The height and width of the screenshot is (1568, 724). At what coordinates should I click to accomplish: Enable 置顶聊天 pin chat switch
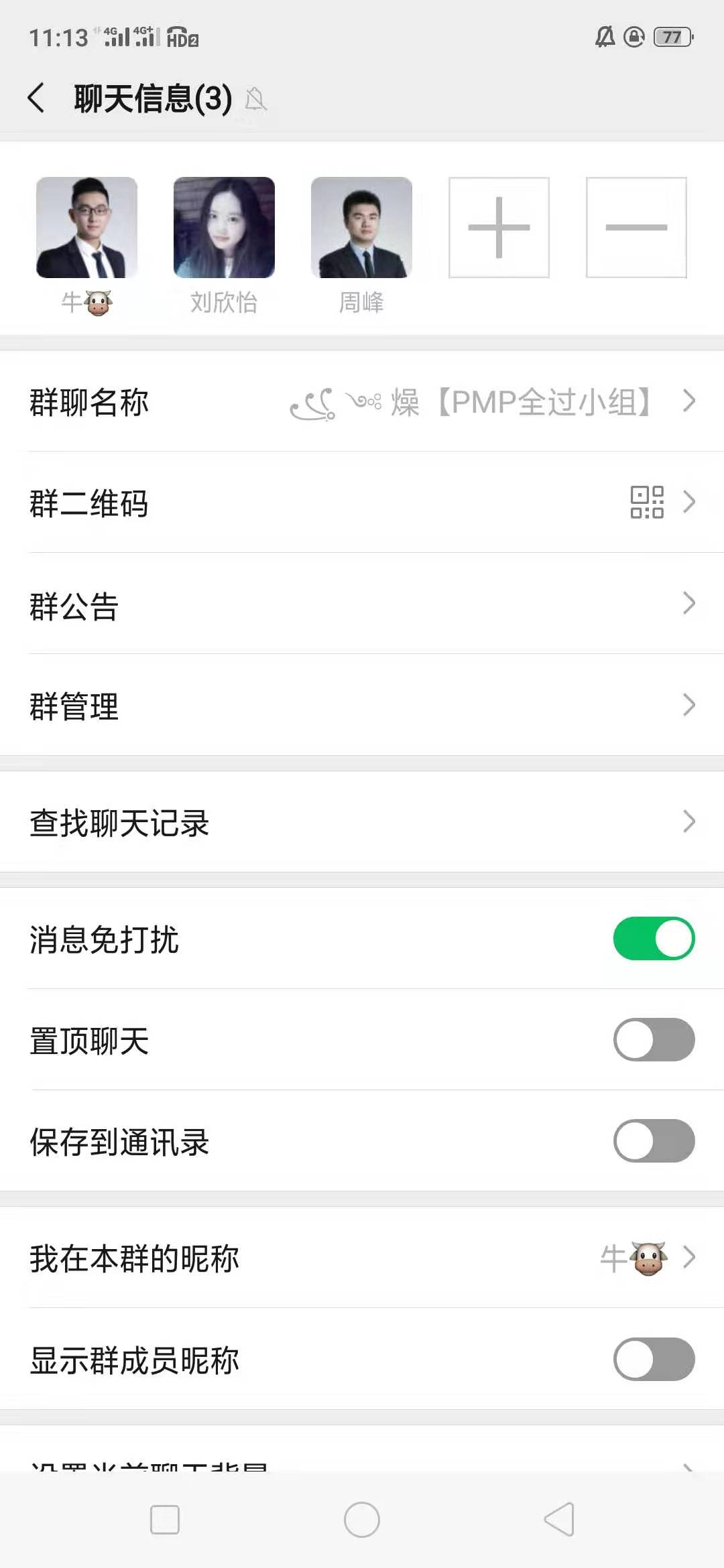pyautogui.click(x=654, y=1040)
